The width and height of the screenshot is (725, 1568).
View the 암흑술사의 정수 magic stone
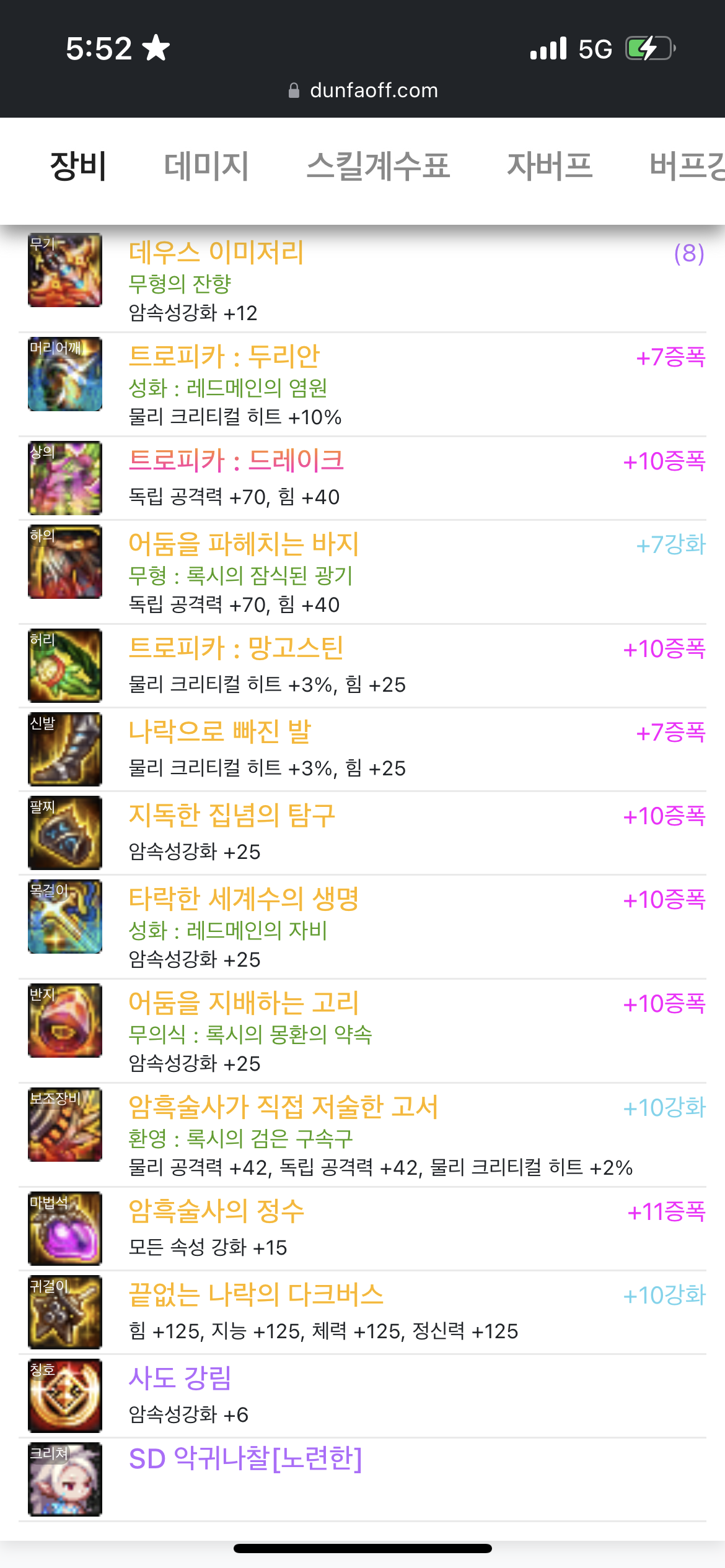click(x=362, y=1229)
